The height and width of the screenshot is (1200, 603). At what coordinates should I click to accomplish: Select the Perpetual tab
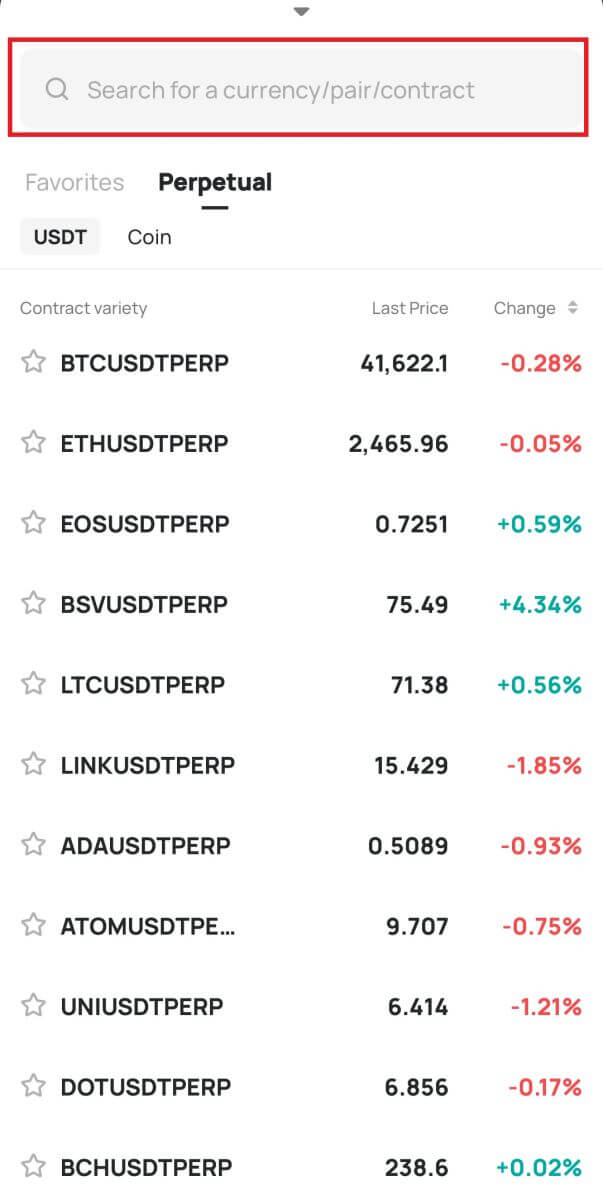pyautogui.click(x=215, y=182)
